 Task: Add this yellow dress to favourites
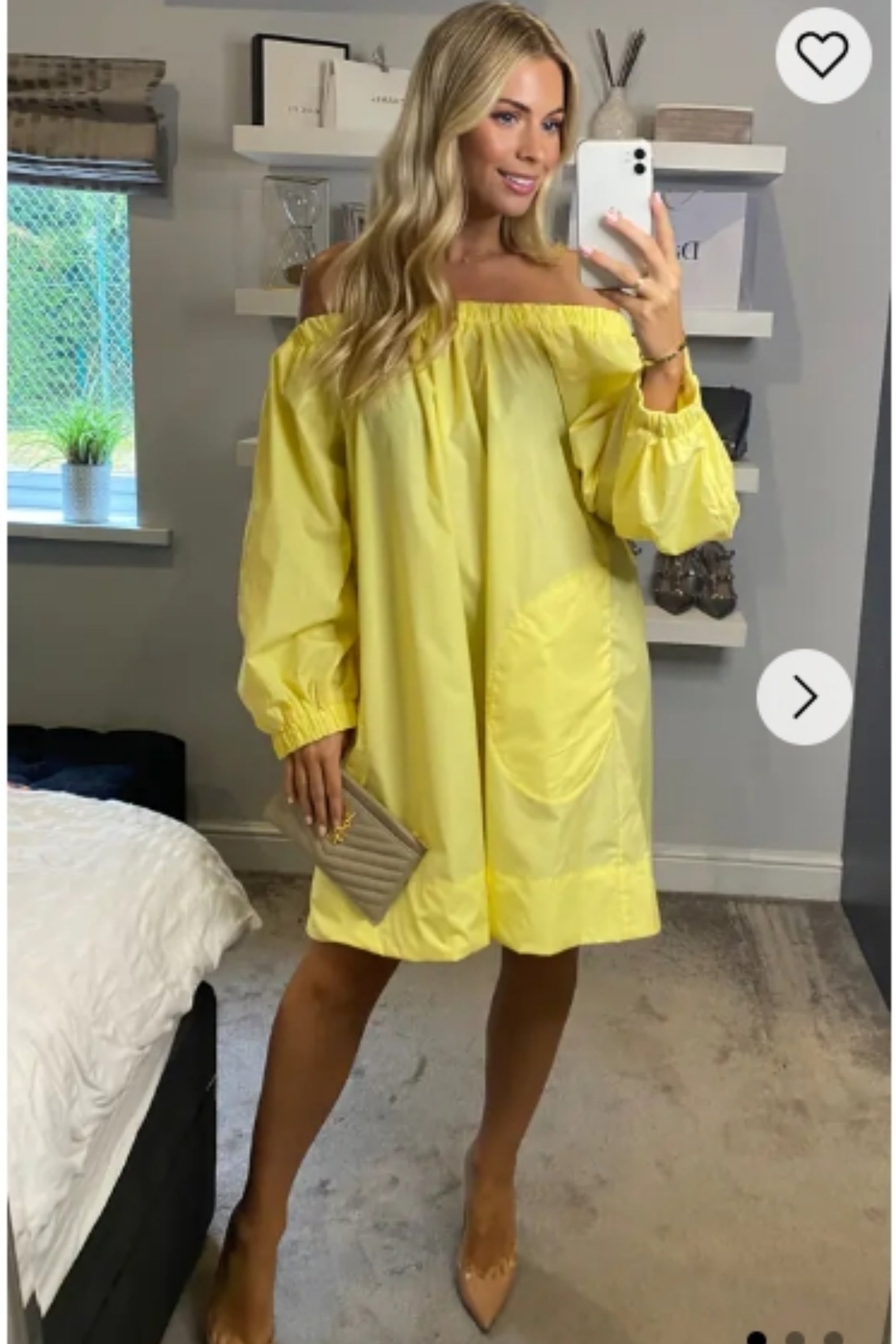pos(823,56)
